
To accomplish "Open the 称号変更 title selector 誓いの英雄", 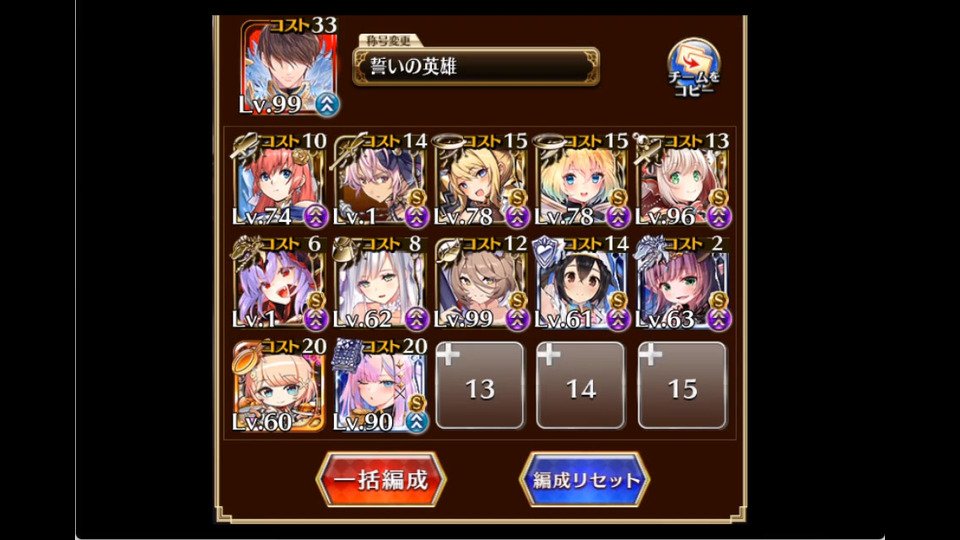I will point(476,68).
